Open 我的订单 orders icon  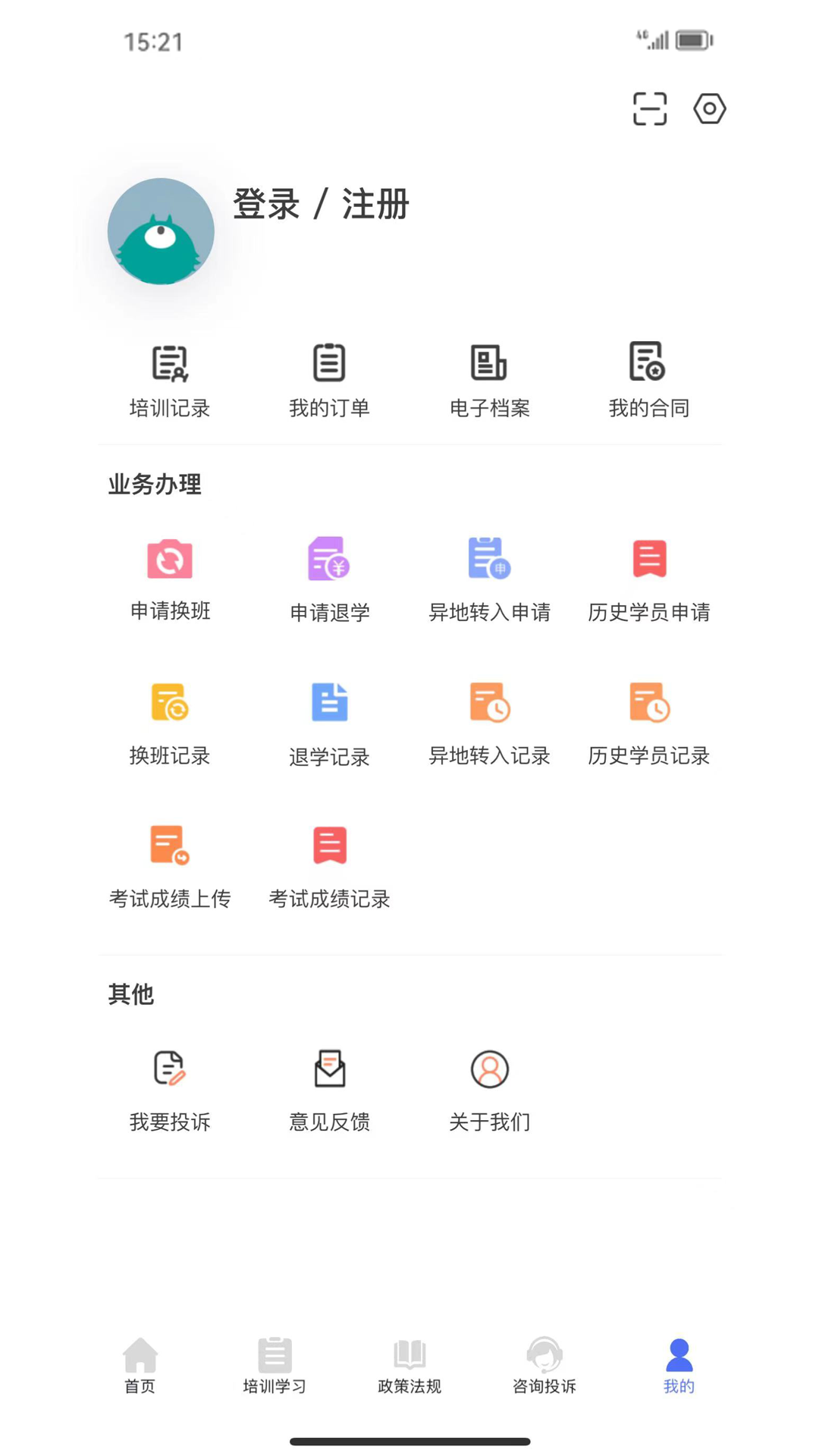[329, 379]
